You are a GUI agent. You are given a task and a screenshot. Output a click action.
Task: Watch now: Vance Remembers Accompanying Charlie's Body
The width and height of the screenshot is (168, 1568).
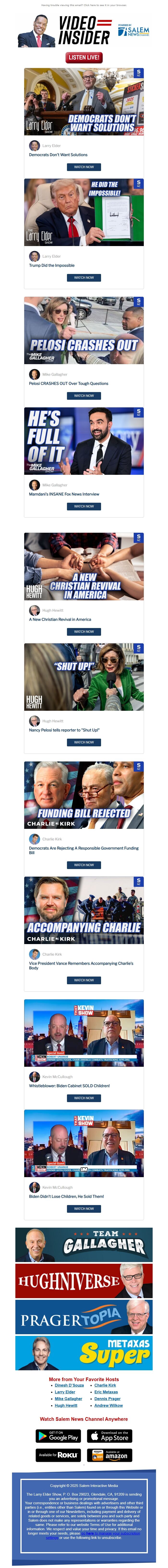[84, 980]
